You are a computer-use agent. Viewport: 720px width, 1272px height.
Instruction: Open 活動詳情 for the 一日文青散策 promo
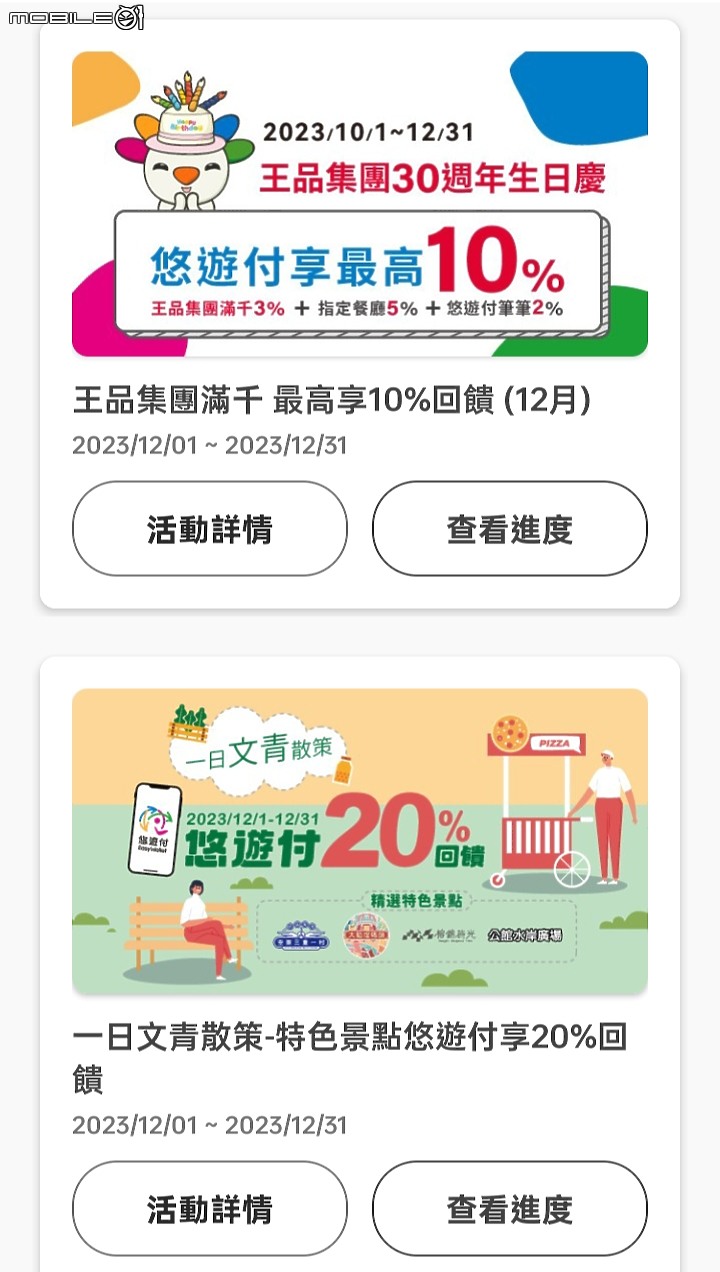(209, 1208)
